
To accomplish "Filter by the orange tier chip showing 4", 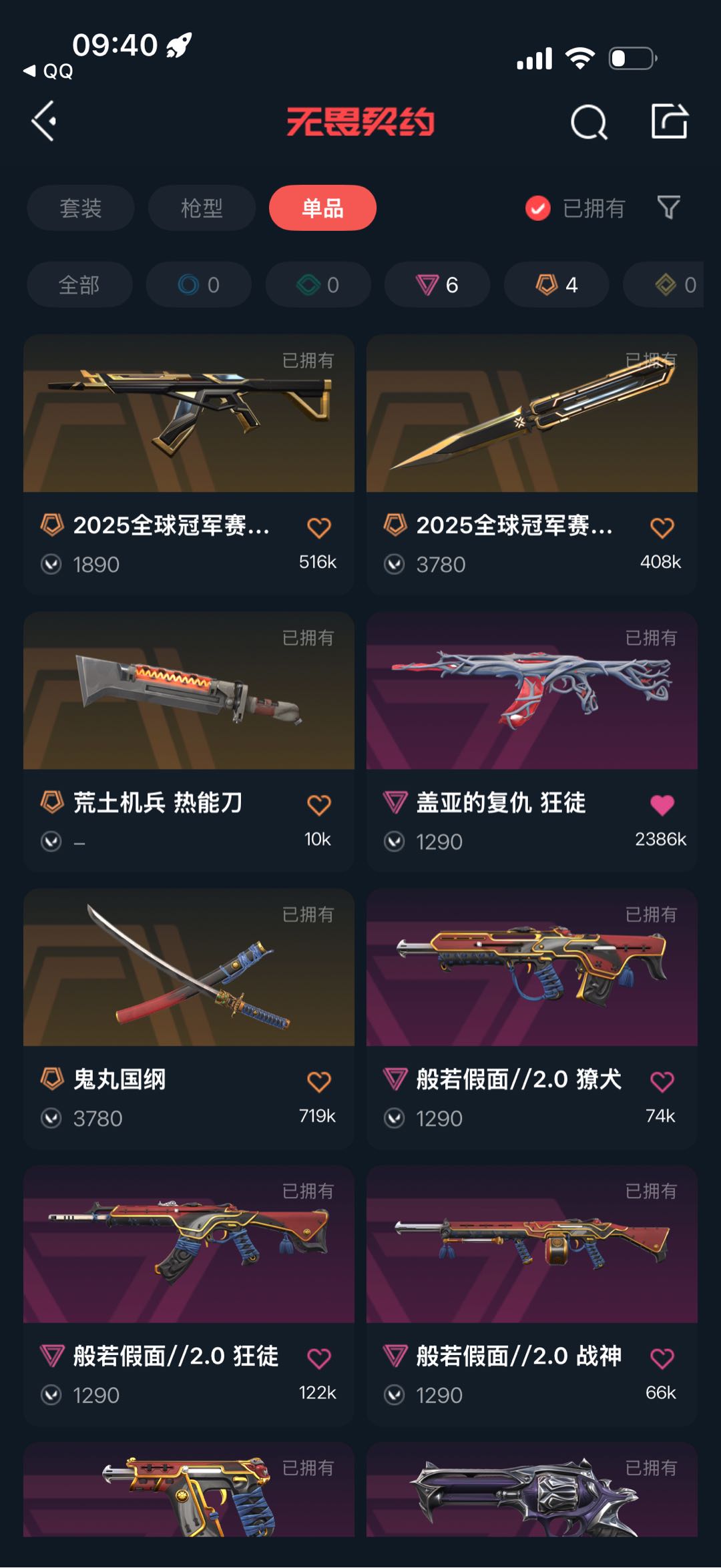I will 557,285.
